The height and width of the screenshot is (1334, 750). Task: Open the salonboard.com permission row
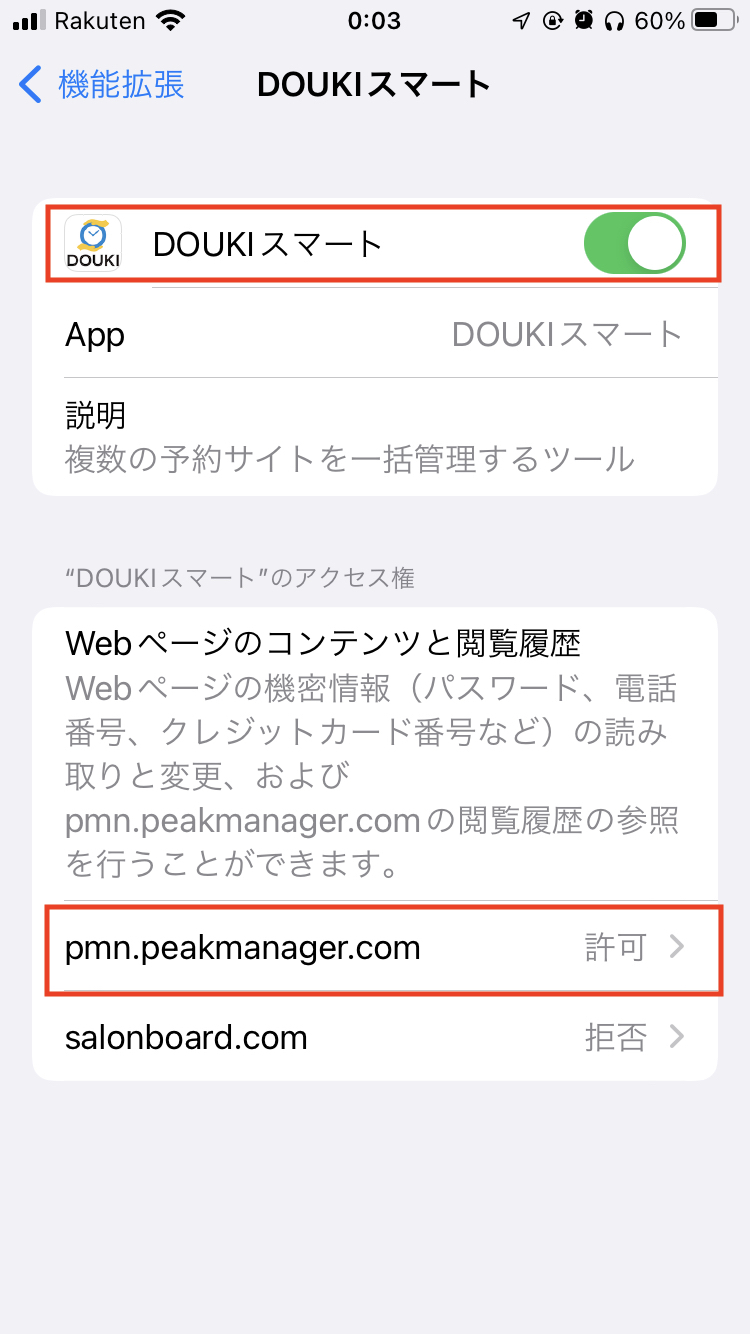(x=375, y=1037)
